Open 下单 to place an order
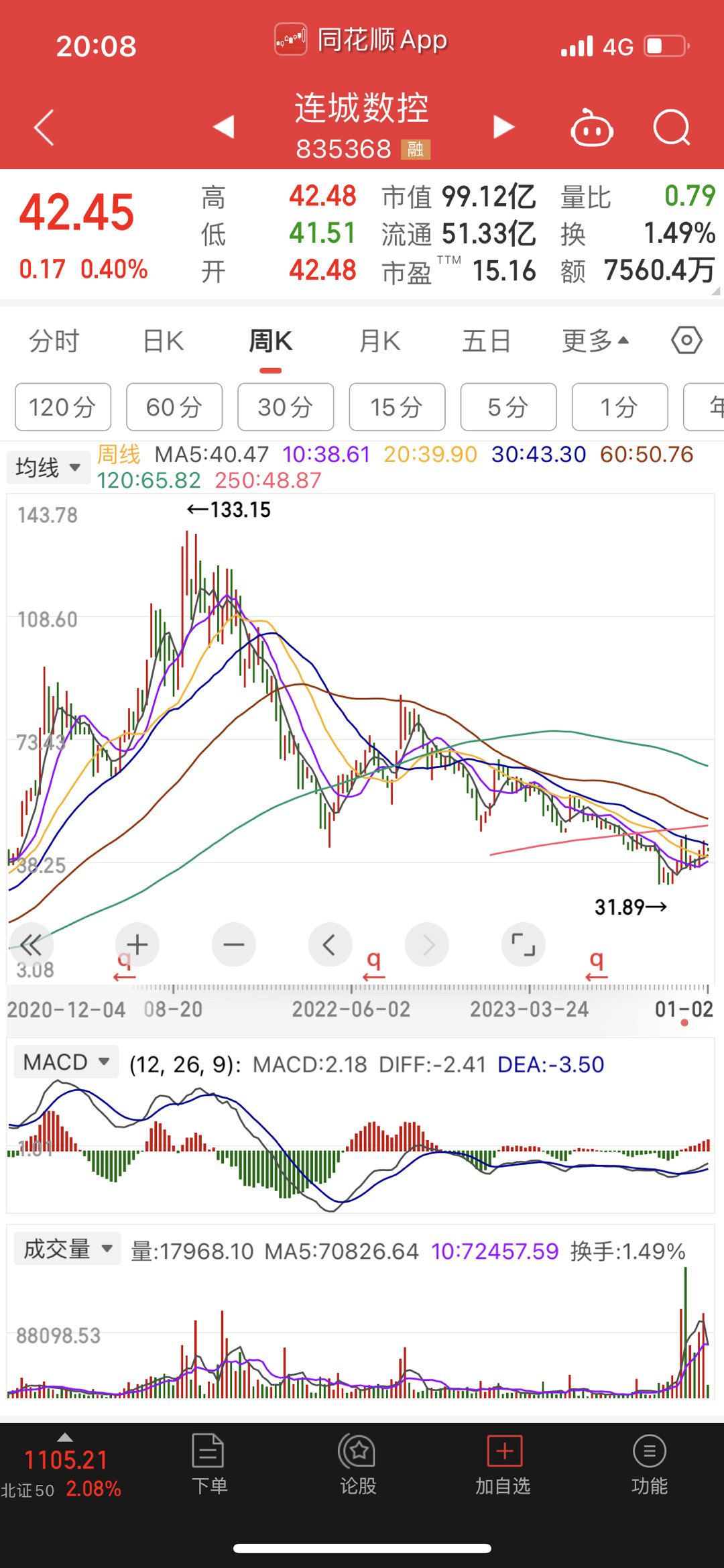This screenshot has width=724, height=1568. (209, 1465)
